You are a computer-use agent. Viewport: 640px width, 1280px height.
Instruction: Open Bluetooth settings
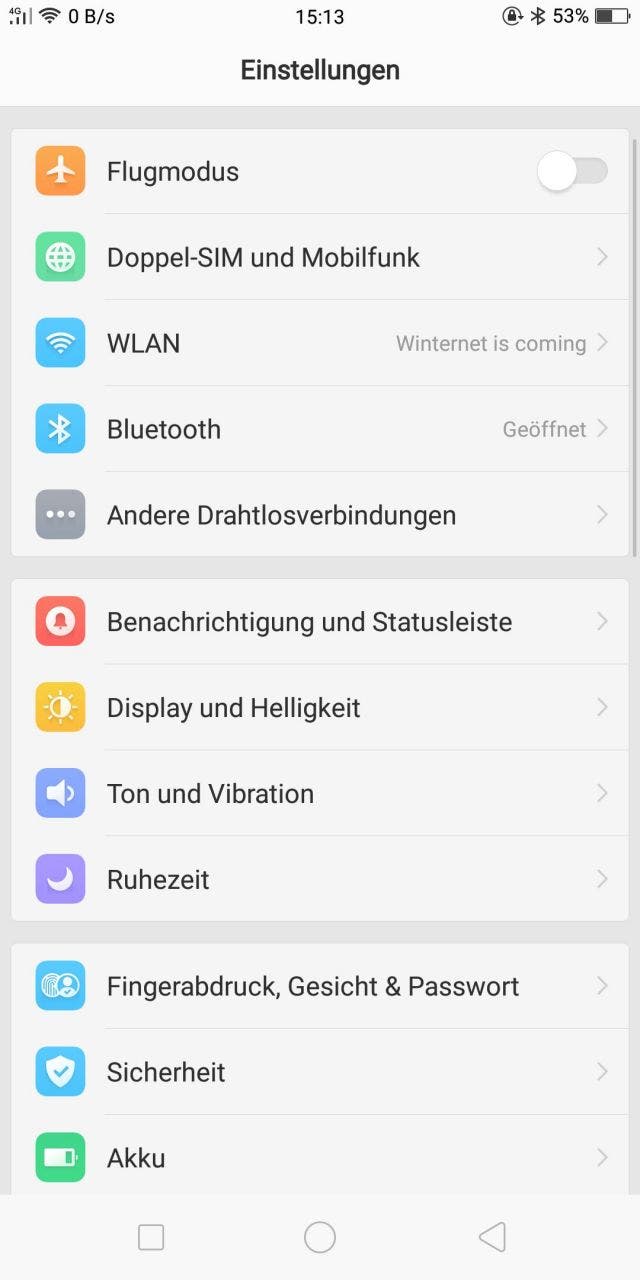(x=320, y=429)
